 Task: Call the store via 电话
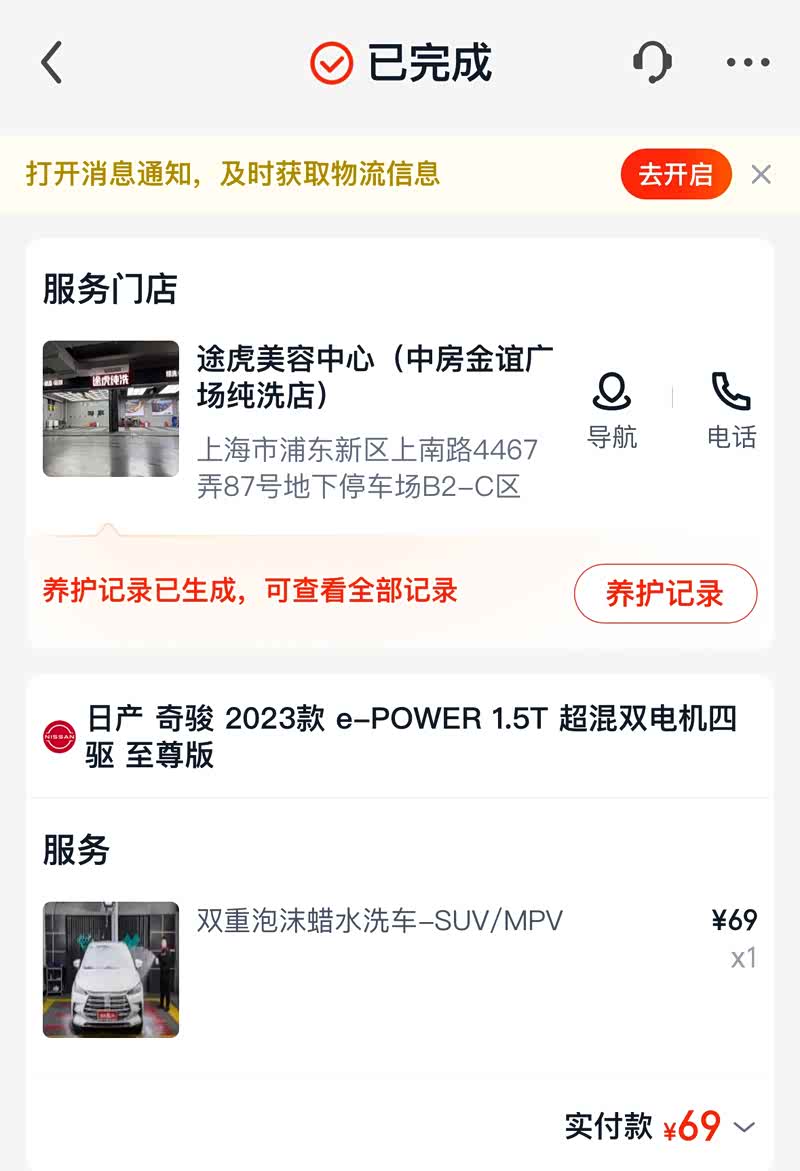point(731,410)
